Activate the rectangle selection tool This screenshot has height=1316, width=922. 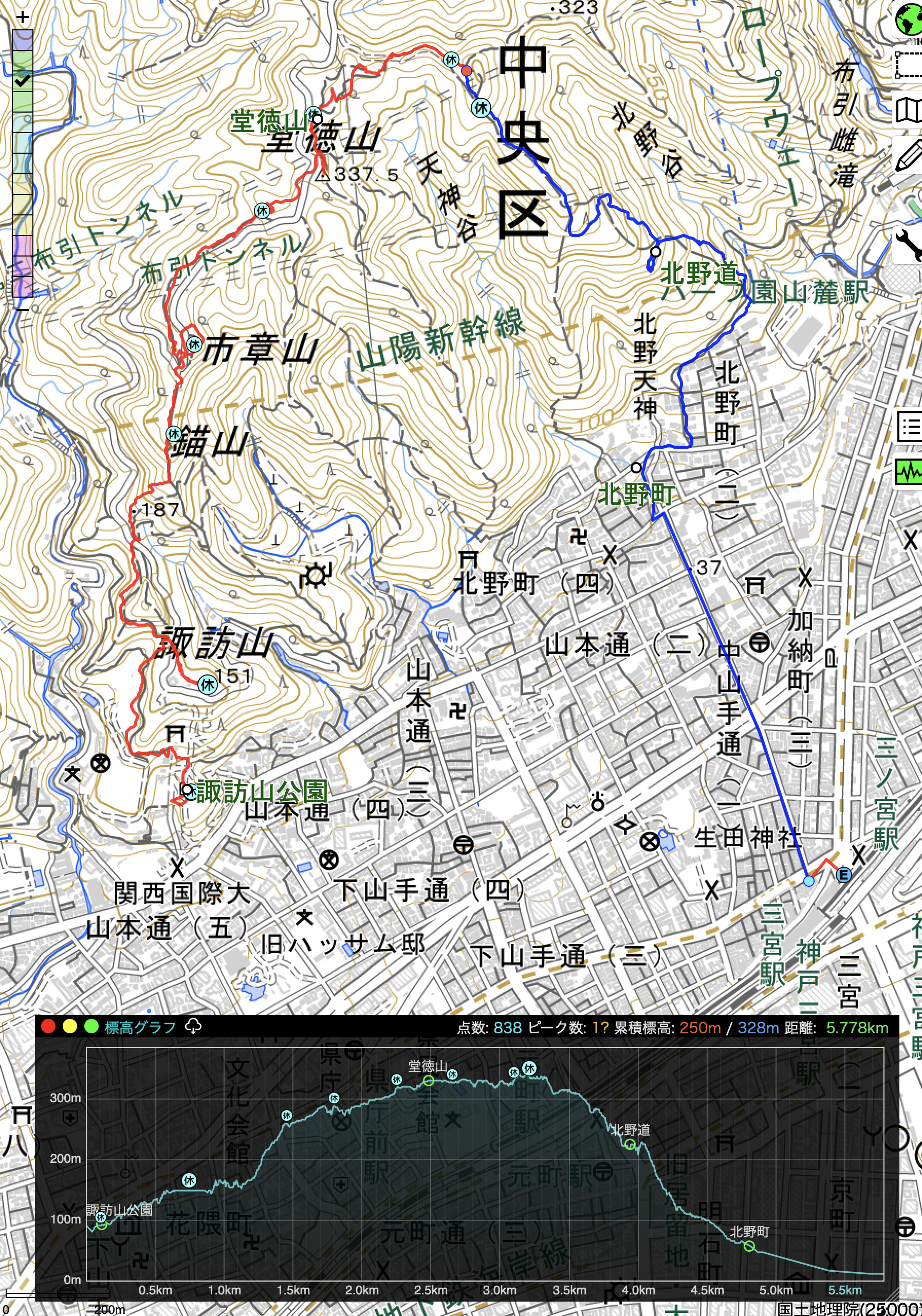tap(909, 64)
